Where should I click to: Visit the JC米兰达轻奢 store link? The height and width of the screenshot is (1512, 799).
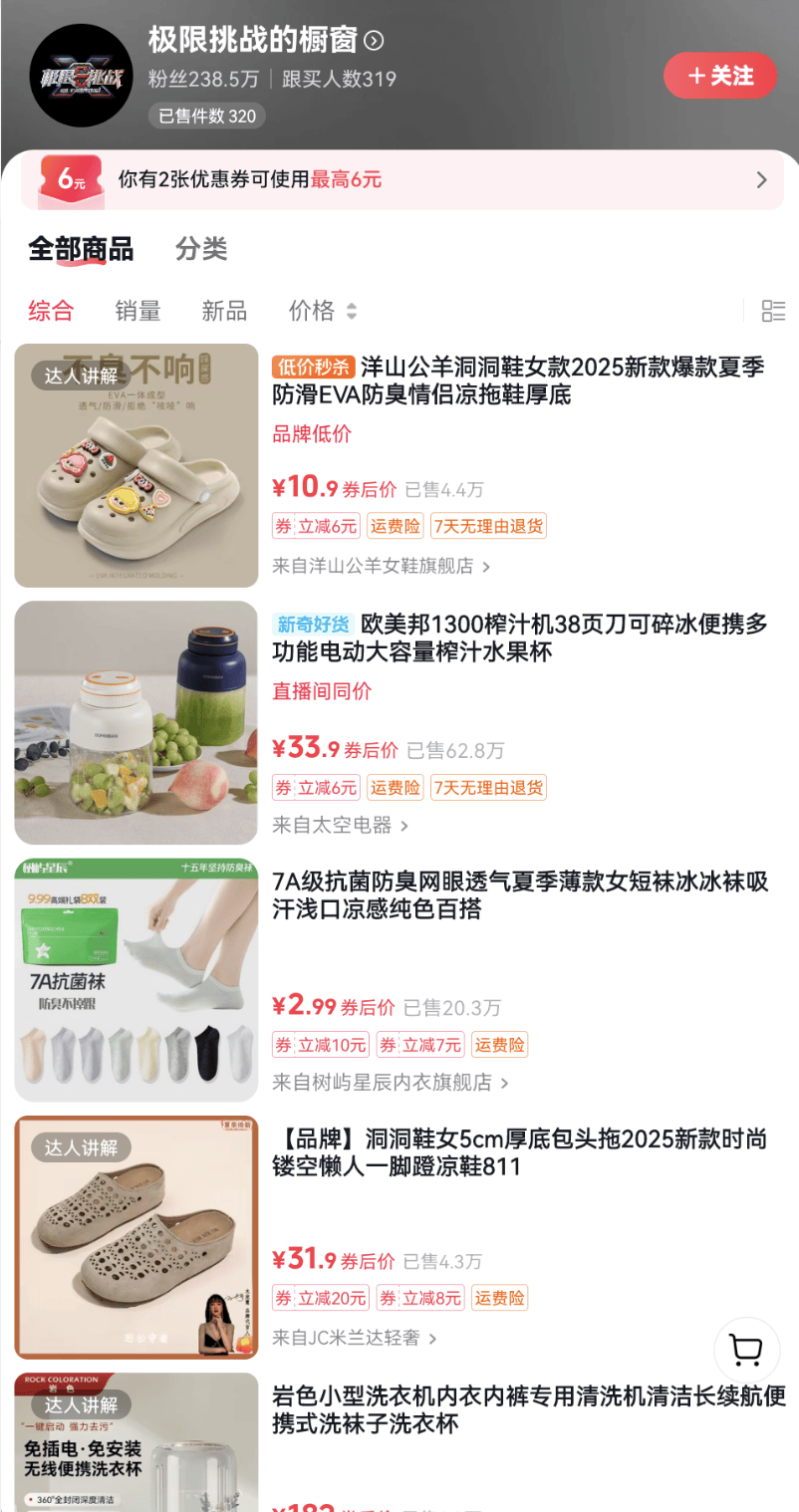[x=354, y=1338]
